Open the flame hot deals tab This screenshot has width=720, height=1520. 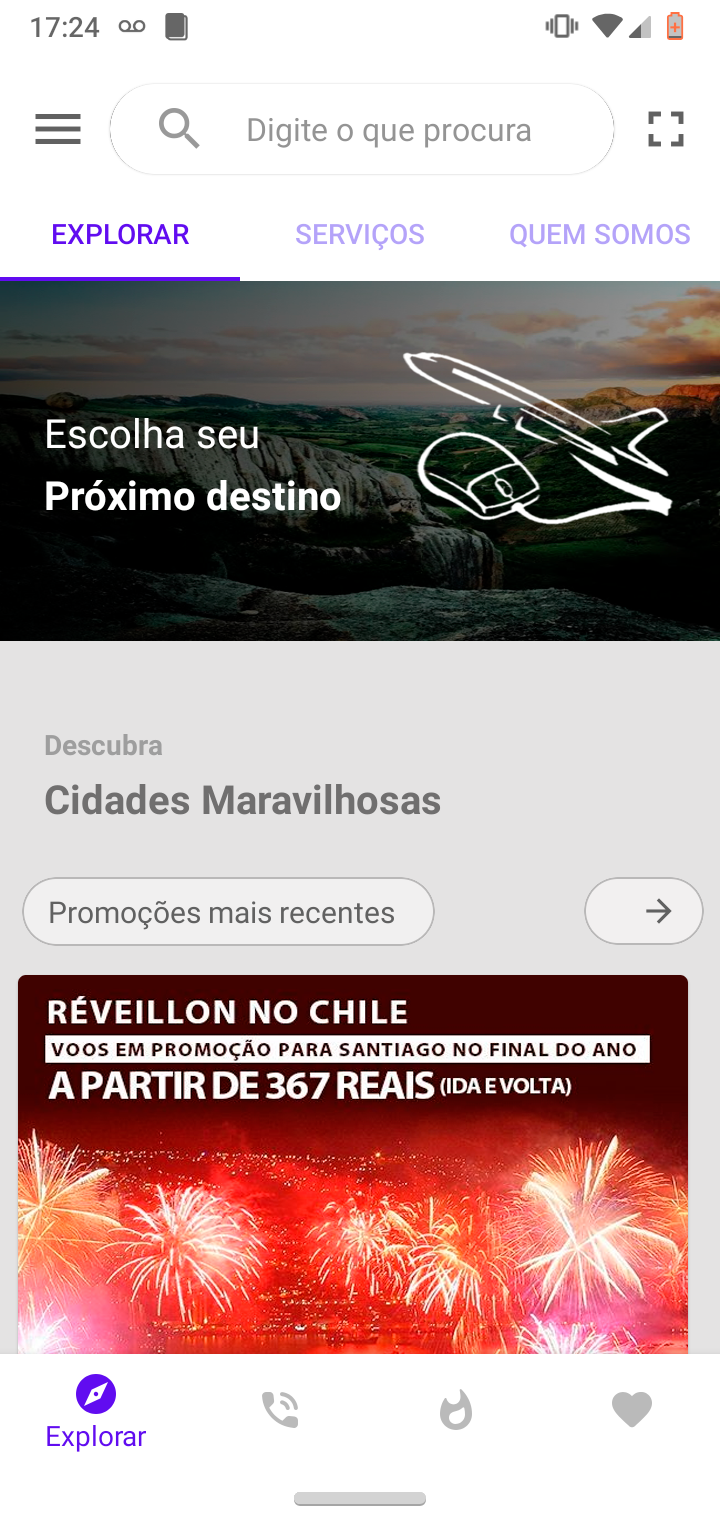pos(456,1410)
